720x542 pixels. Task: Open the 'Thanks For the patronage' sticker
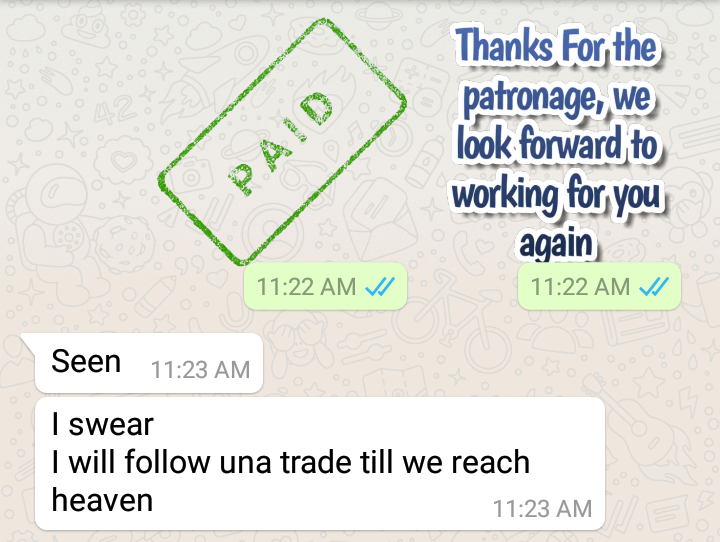tap(558, 140)
